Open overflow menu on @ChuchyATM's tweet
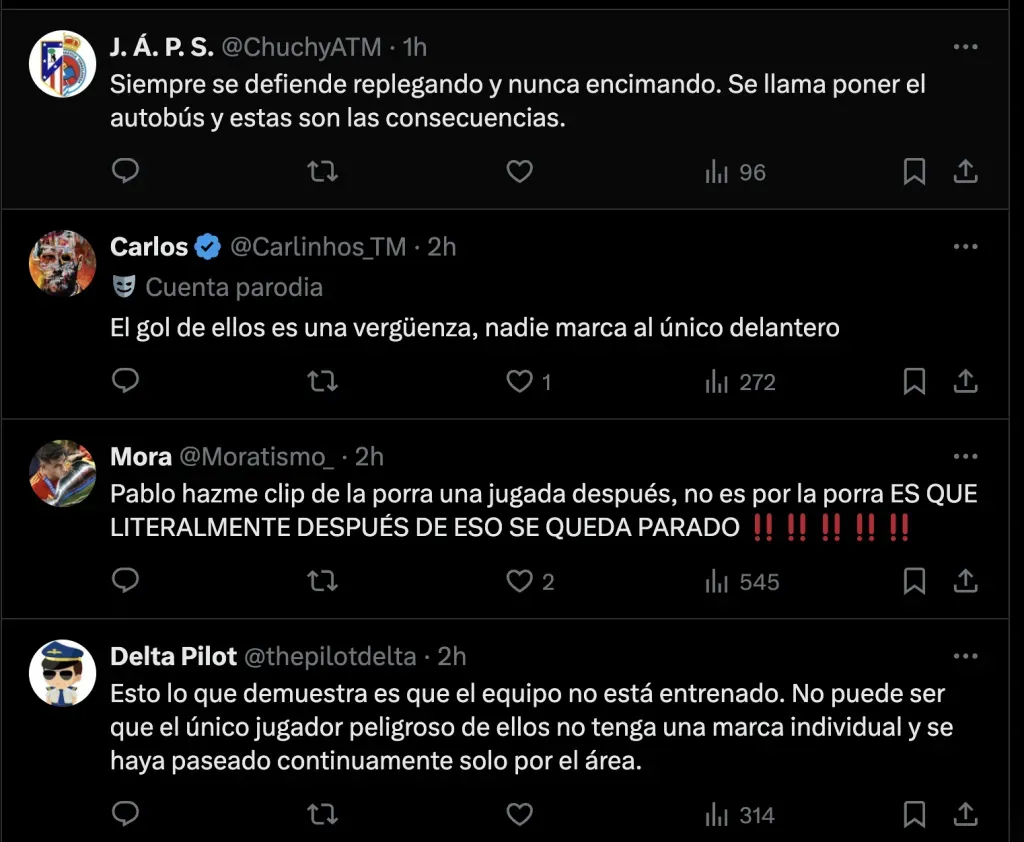Screen dimensions: 1024x842 pos(965,47)
